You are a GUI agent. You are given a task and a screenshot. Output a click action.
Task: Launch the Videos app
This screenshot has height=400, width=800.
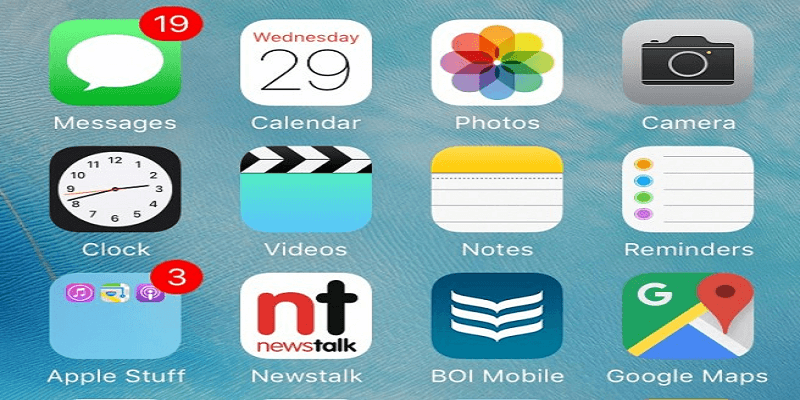point(305,190)
